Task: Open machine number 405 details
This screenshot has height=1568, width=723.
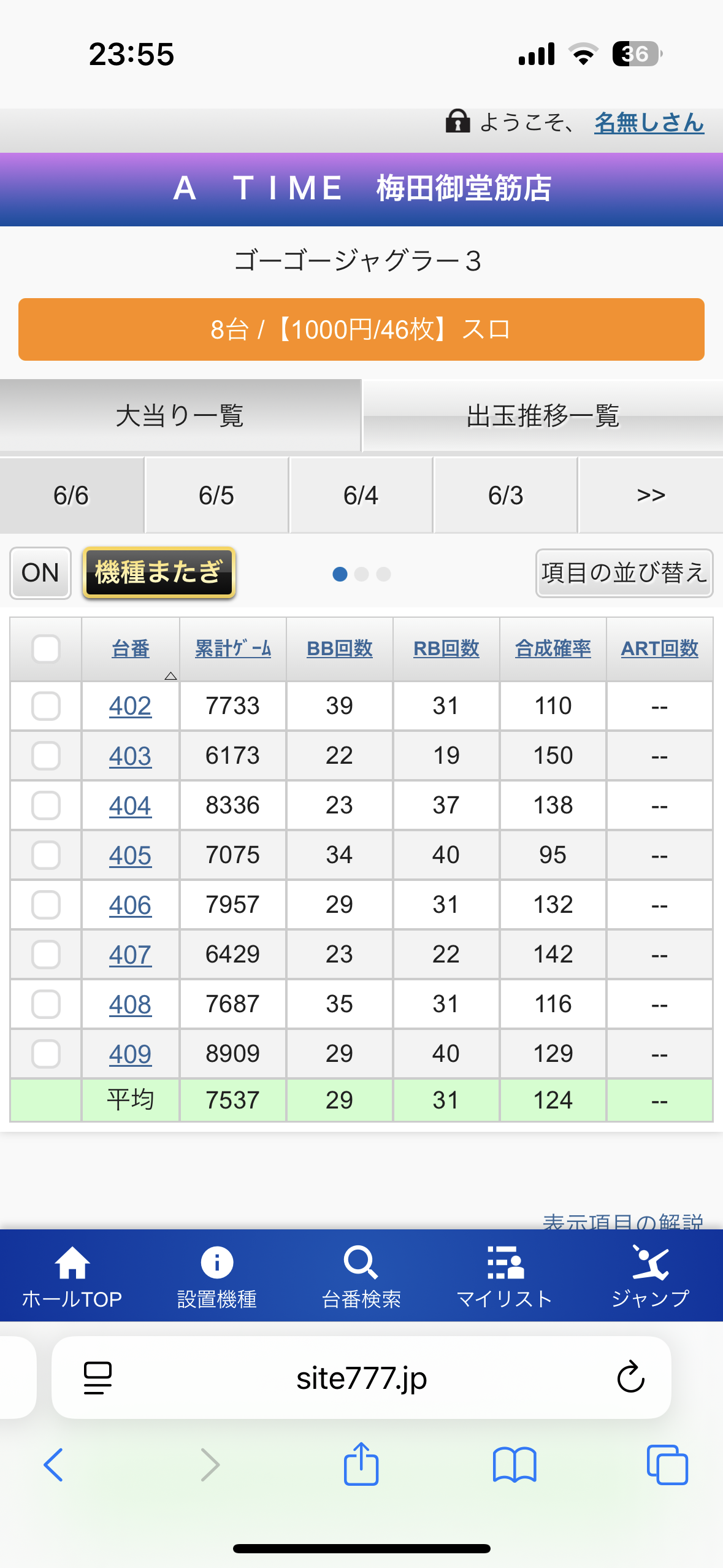Action: coord(130,855)
